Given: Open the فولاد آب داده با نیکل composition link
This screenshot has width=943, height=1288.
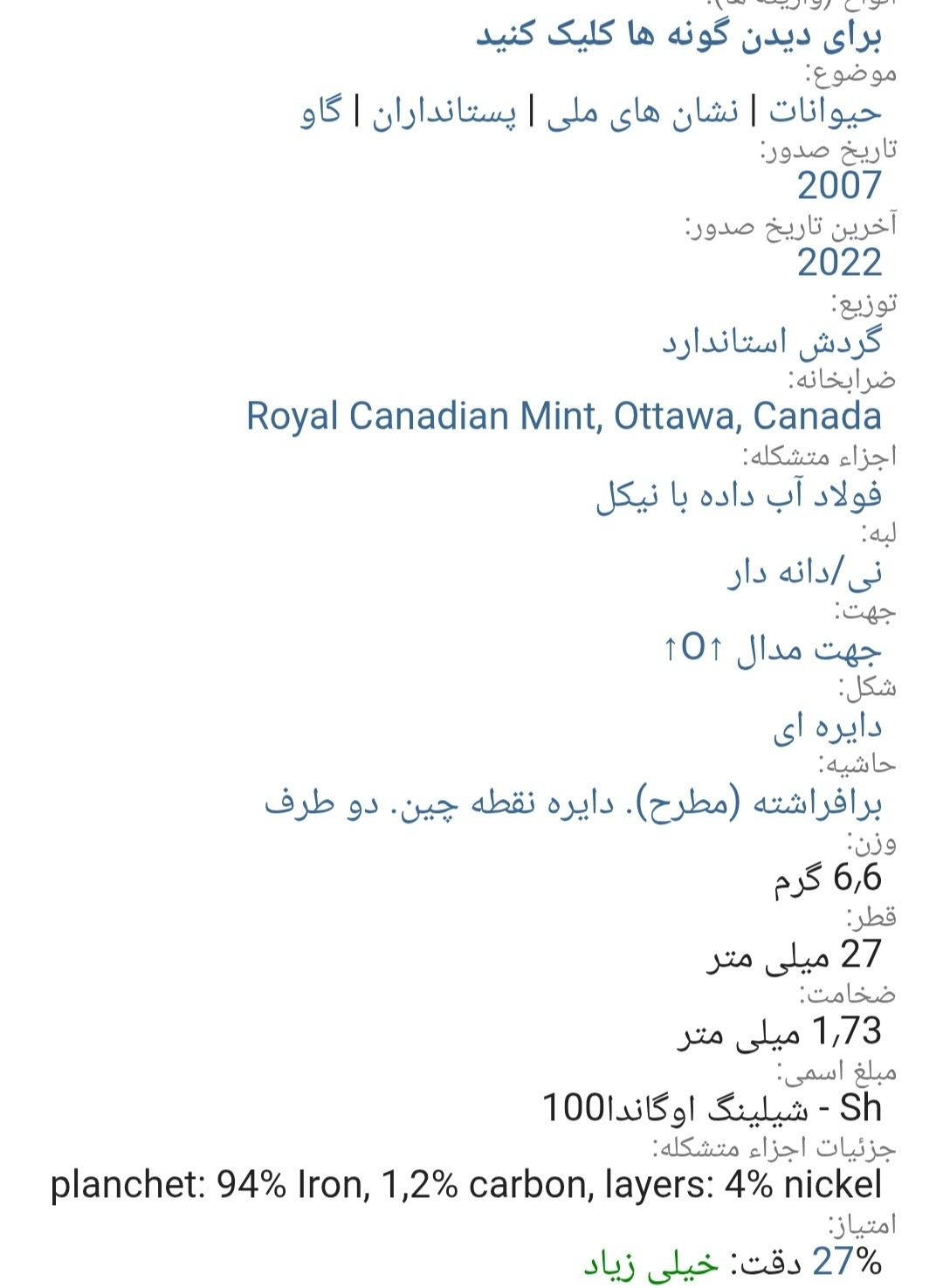Looking at the screenshot, I should point(739,495).
